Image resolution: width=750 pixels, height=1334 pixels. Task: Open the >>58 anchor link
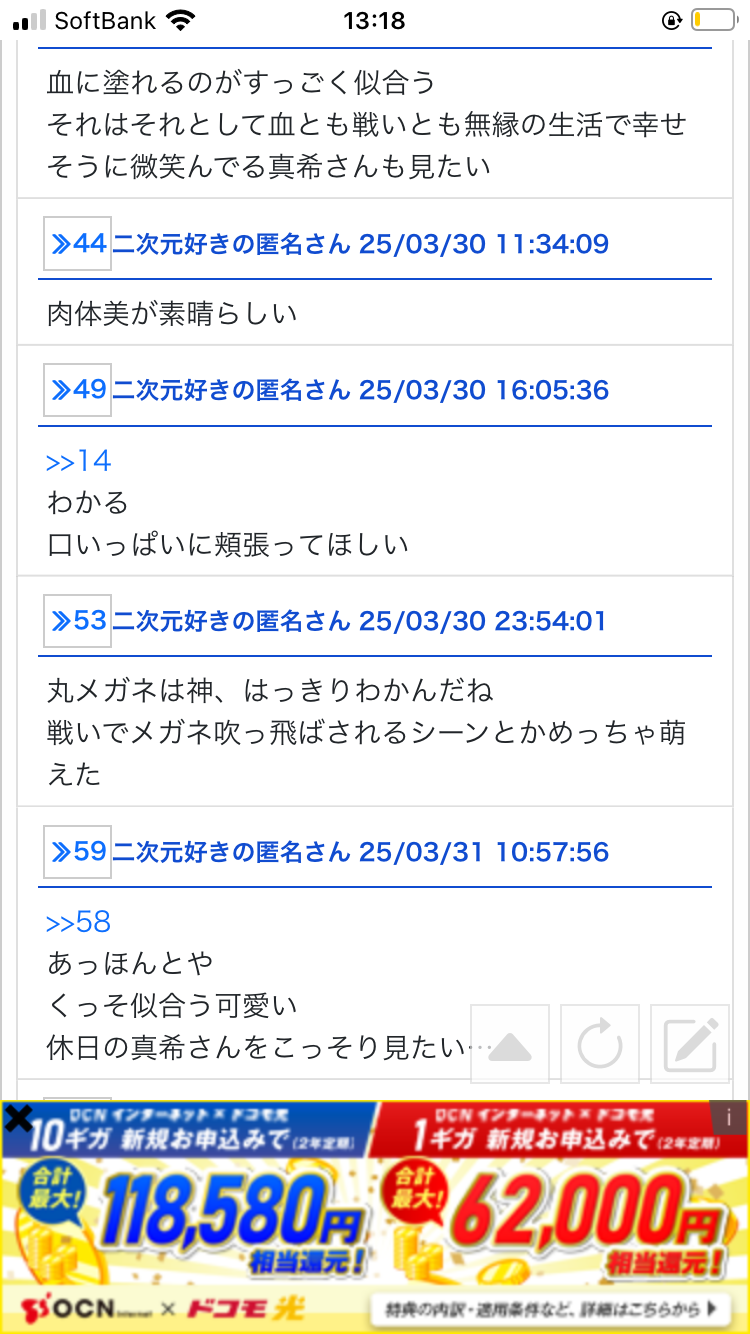78,922
